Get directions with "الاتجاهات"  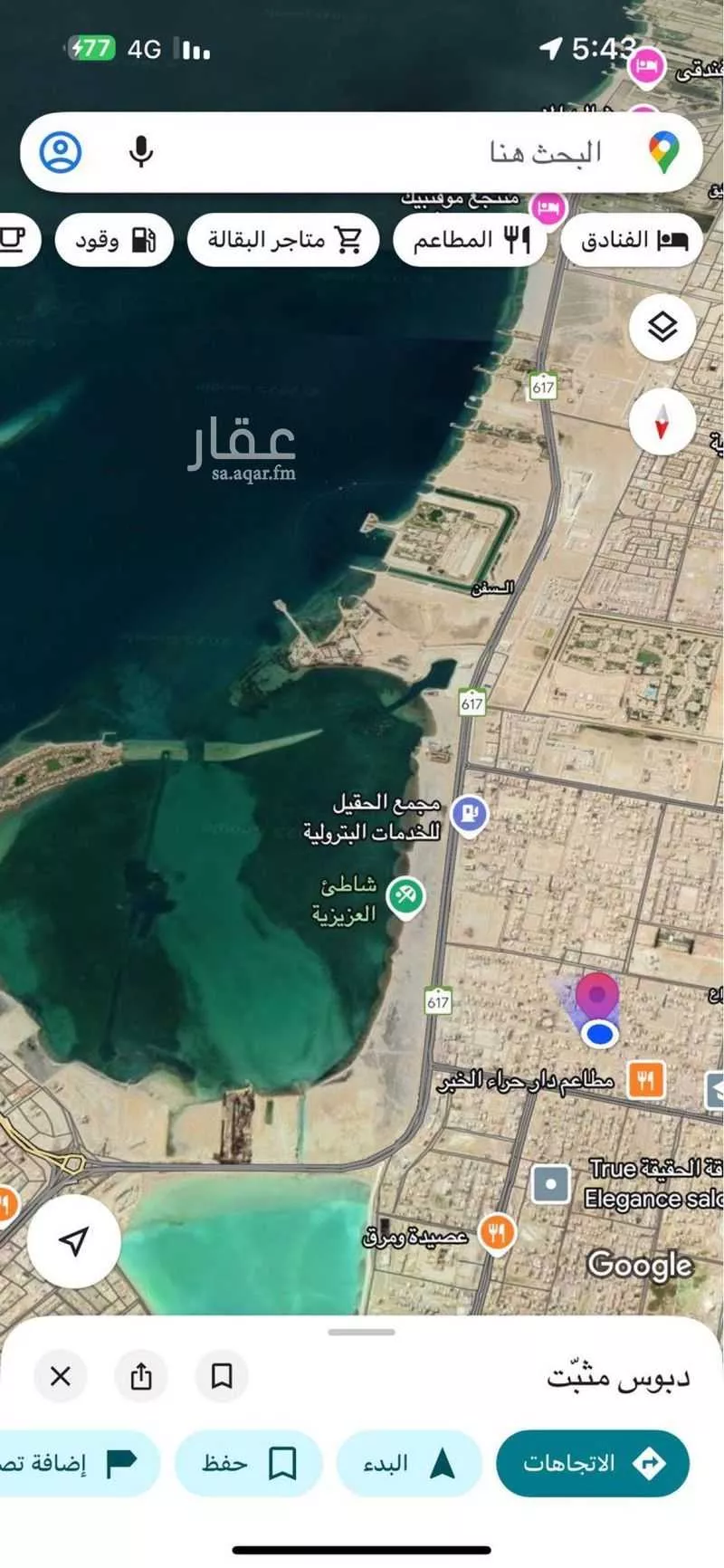[593, 1463]
